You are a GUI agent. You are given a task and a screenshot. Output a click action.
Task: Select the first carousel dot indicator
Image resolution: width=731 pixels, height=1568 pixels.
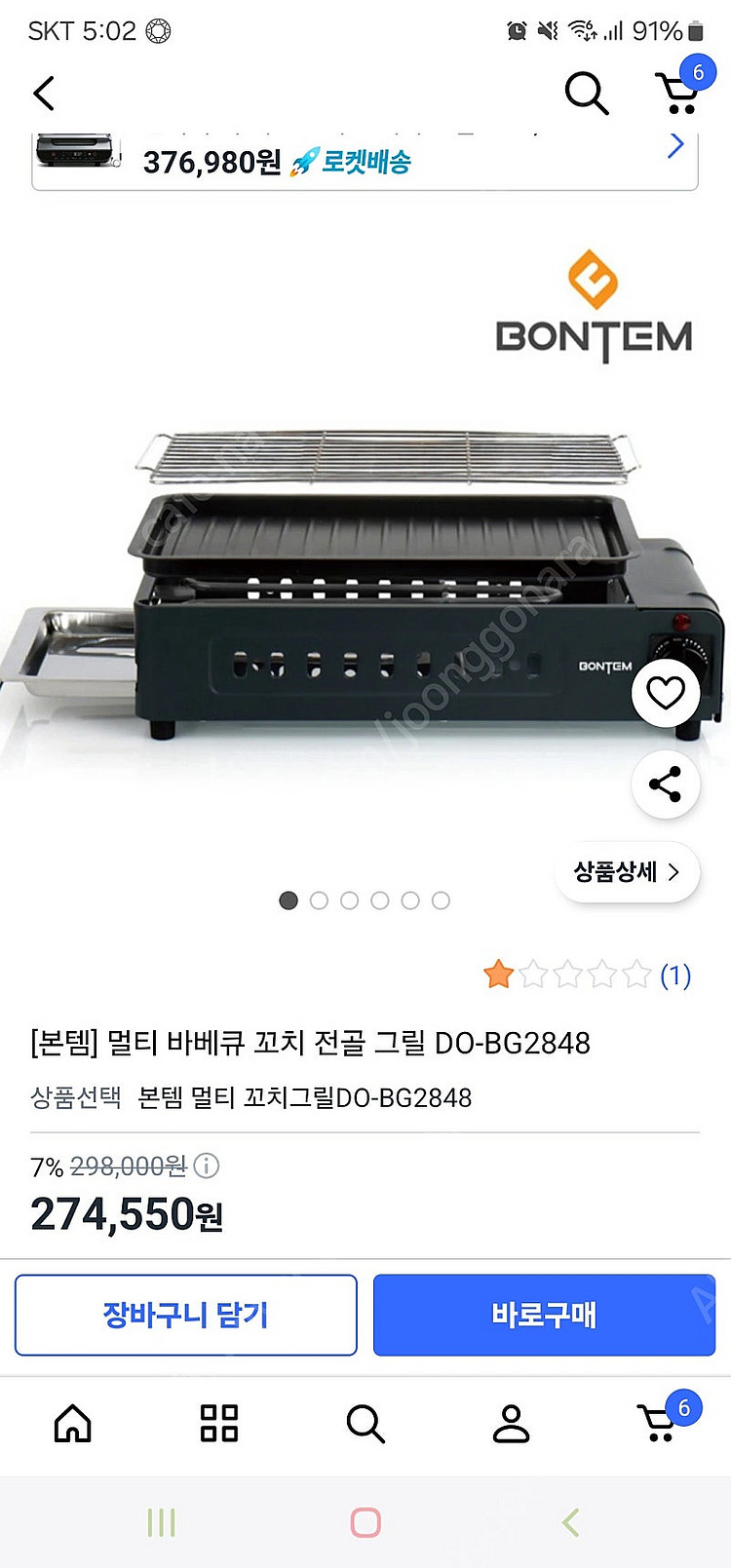pos(289,900)
